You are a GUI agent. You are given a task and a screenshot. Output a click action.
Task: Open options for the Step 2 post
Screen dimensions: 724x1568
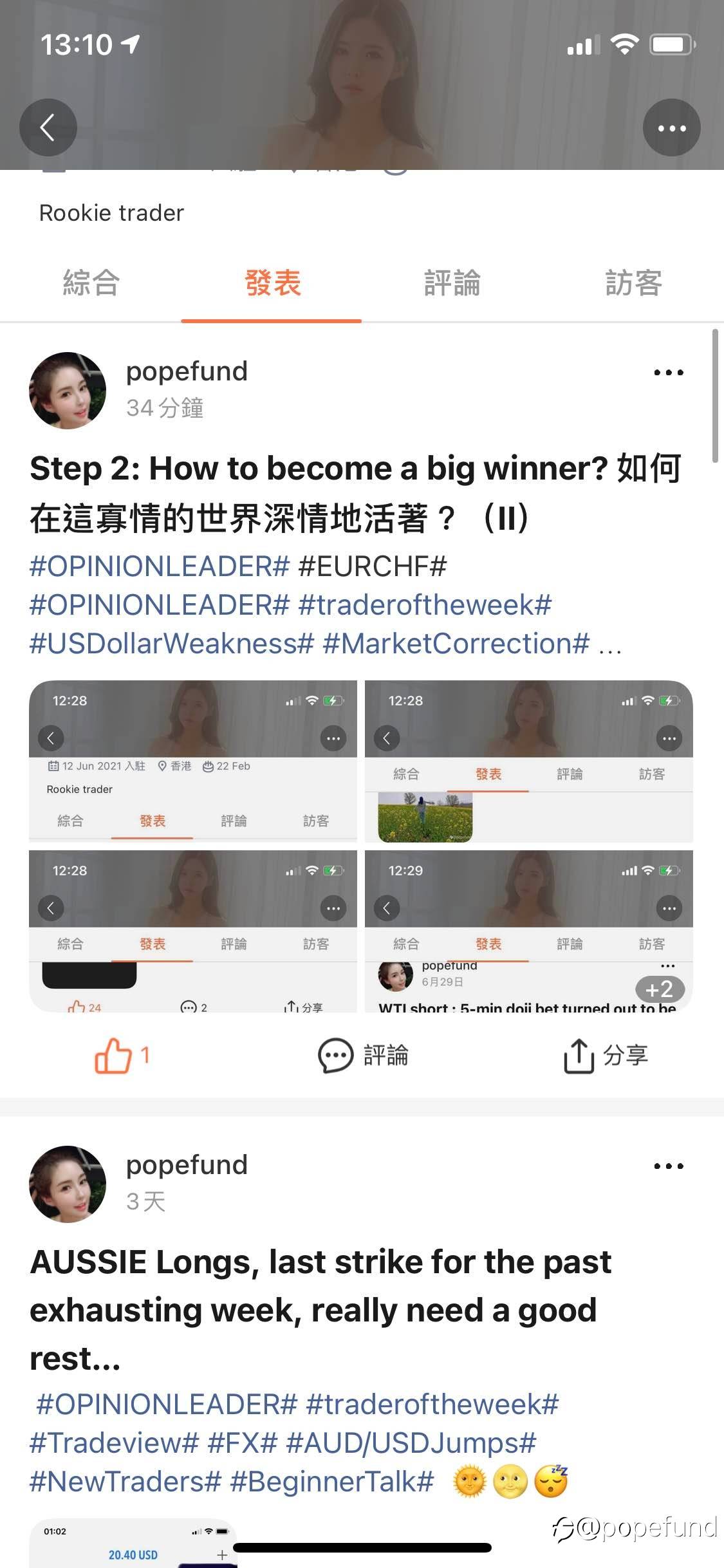668,372
